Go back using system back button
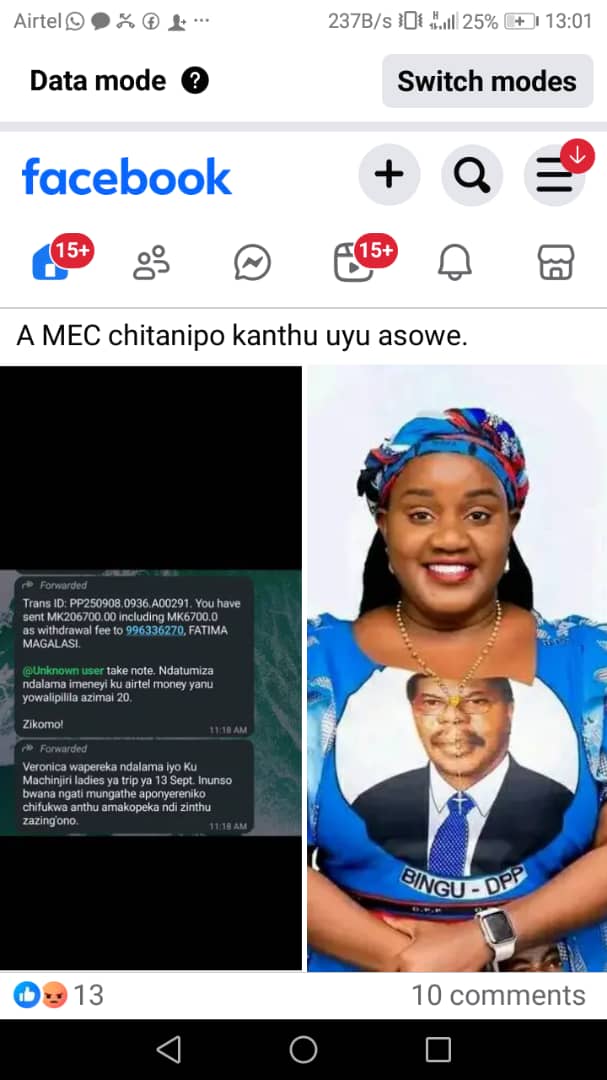The image size is (607, 1080). pyautogui.click(x=169, y=1049)
